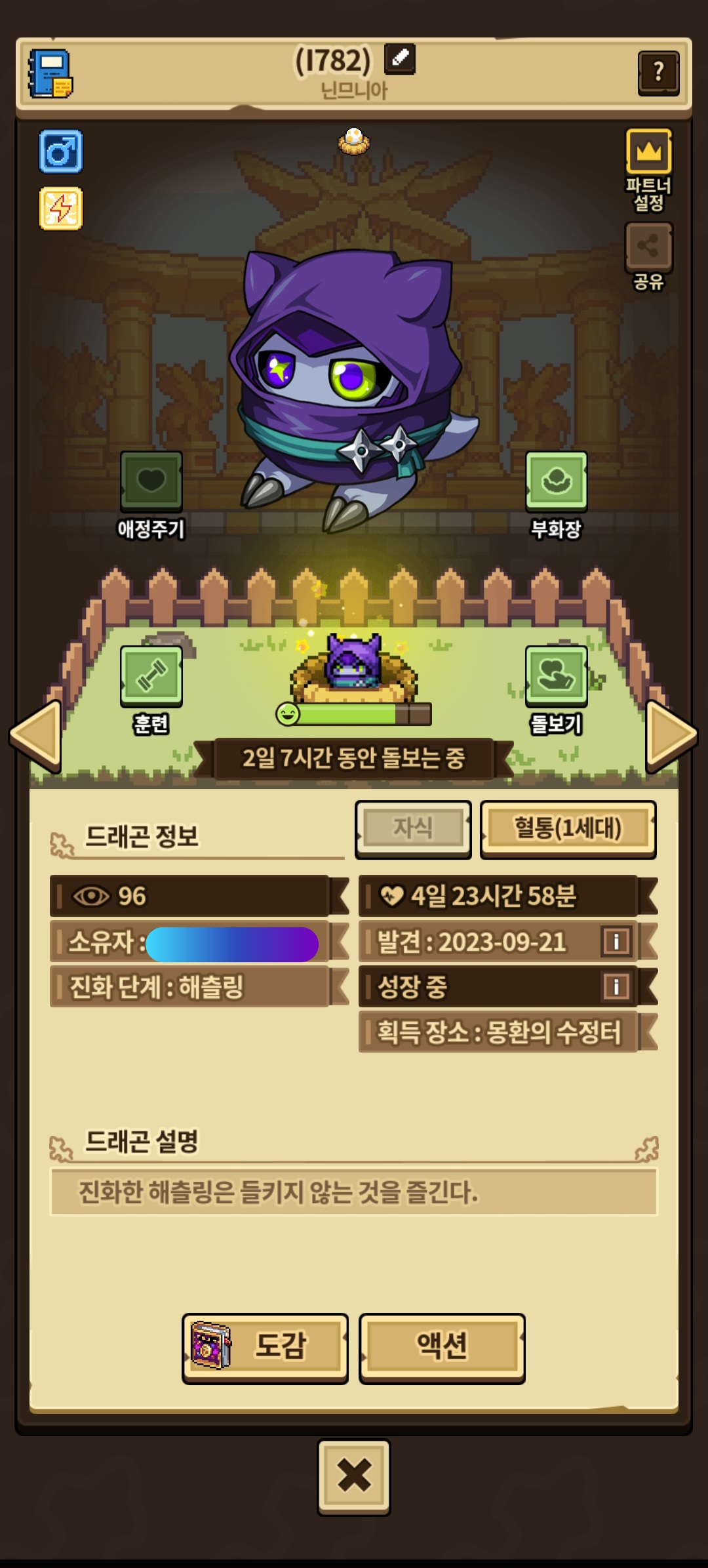Edit the dragon's name with pencil icon
The image size is (708, 1568).
coord(399,59)
